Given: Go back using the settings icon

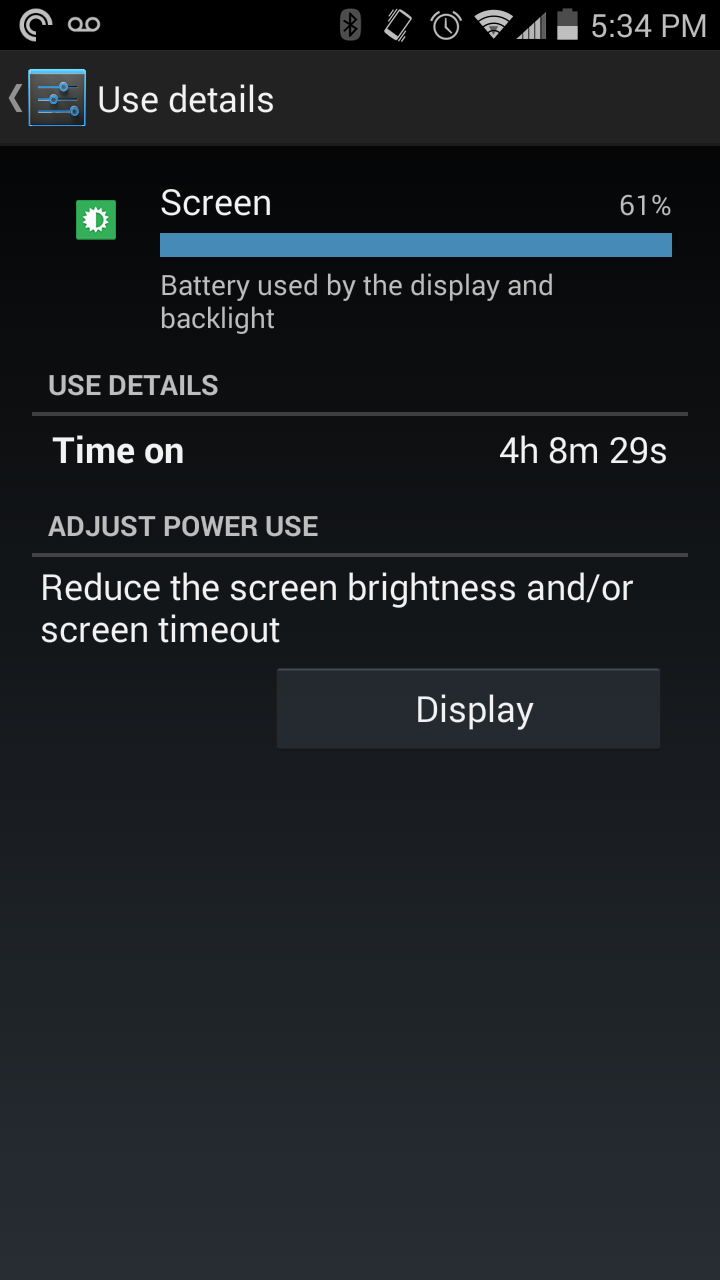Looking at the screenshot, I should click(x=56, y=98).
